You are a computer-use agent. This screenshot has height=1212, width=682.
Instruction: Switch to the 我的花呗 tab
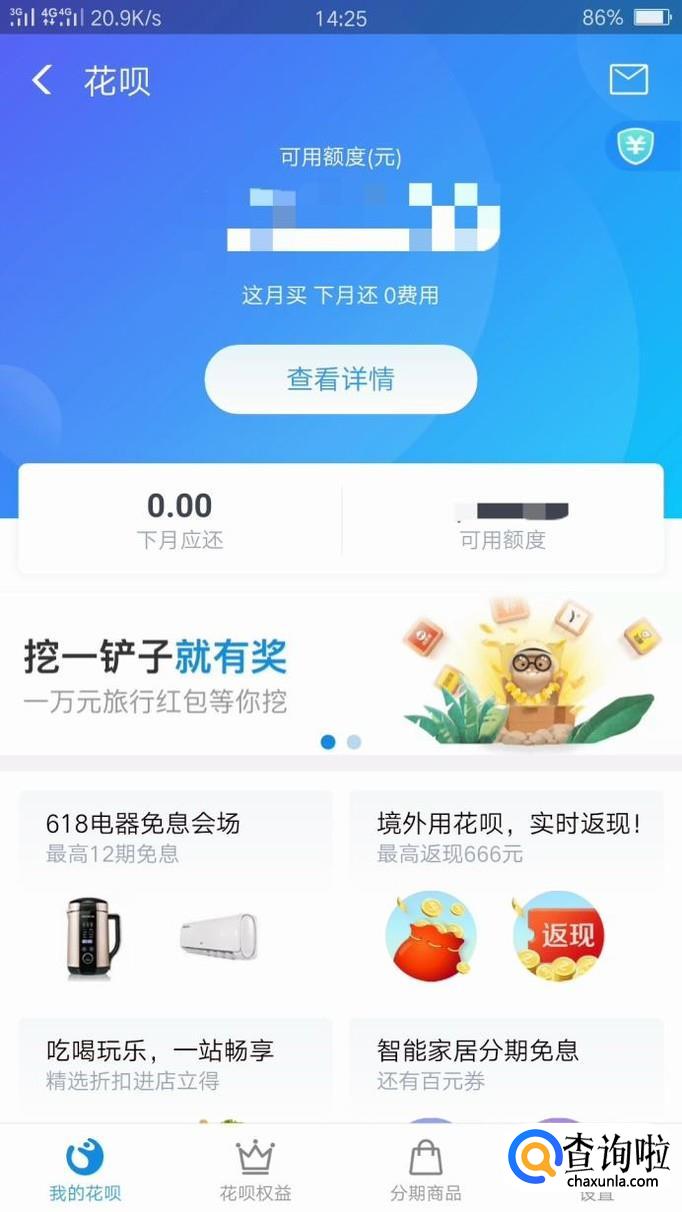[85, 1168]
